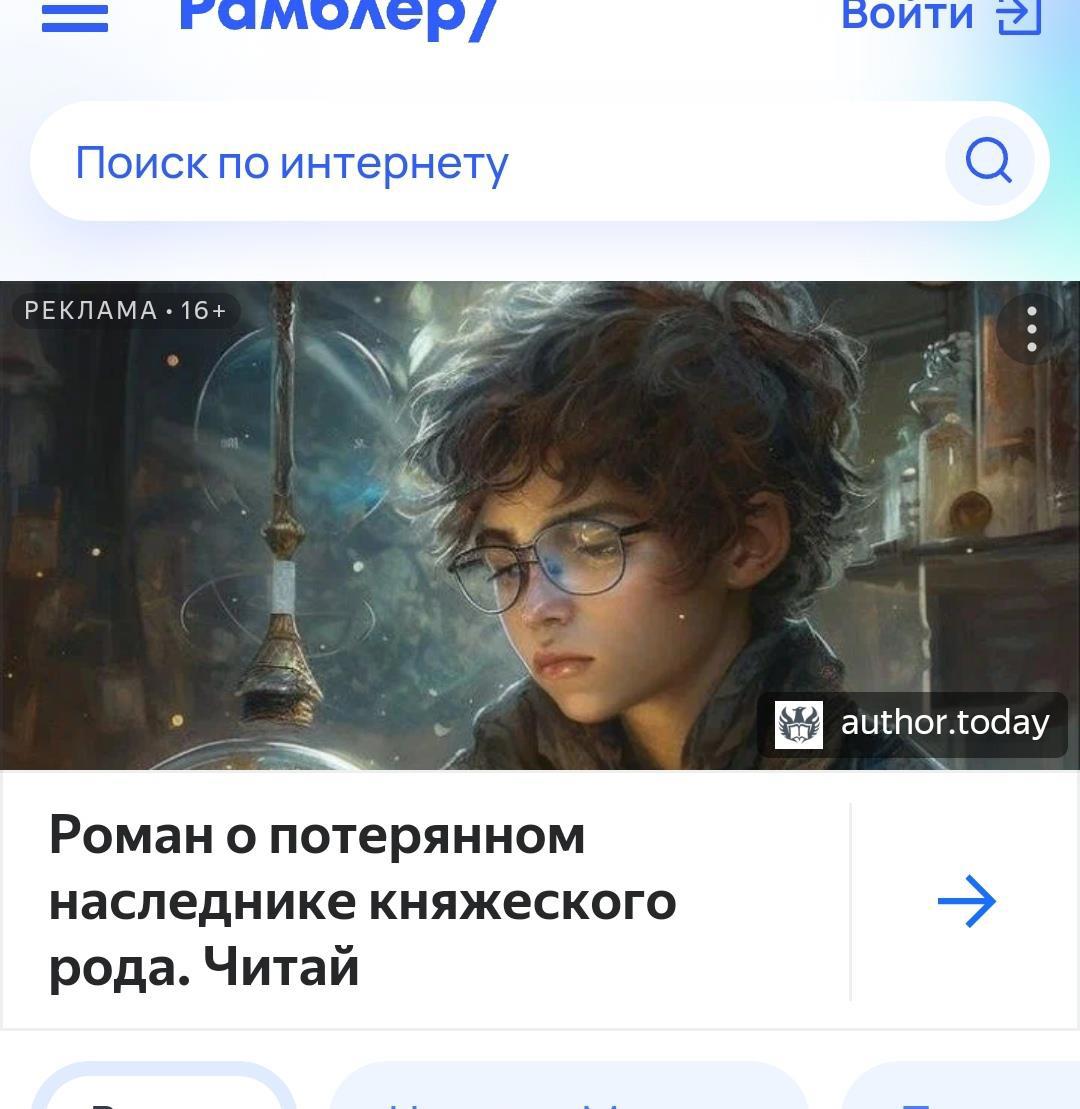Open the author.today novel ad image
Viewport: 1080px width, 1109px height.
(x=540, y=525)
